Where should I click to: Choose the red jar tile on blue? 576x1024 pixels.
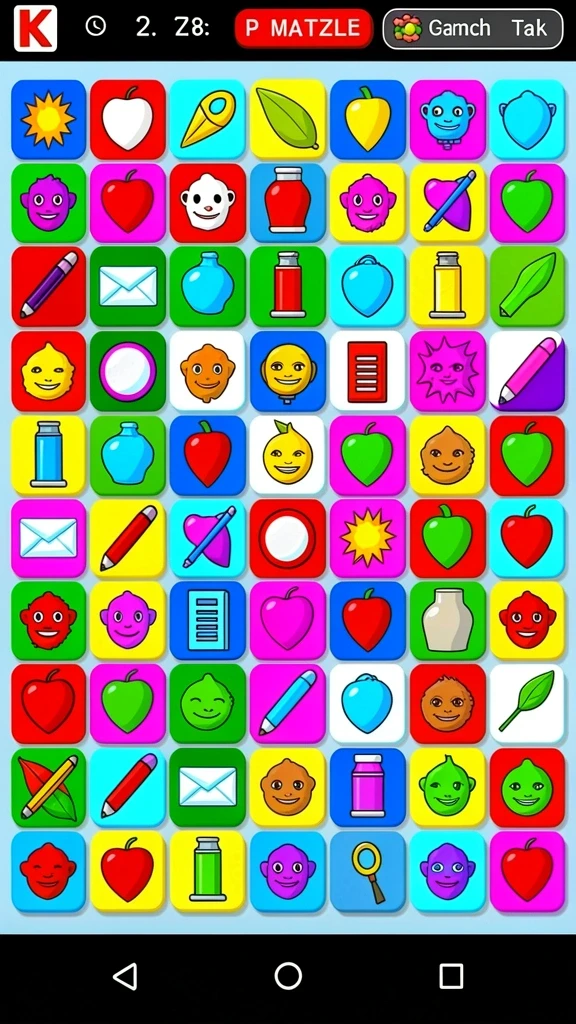287,203
